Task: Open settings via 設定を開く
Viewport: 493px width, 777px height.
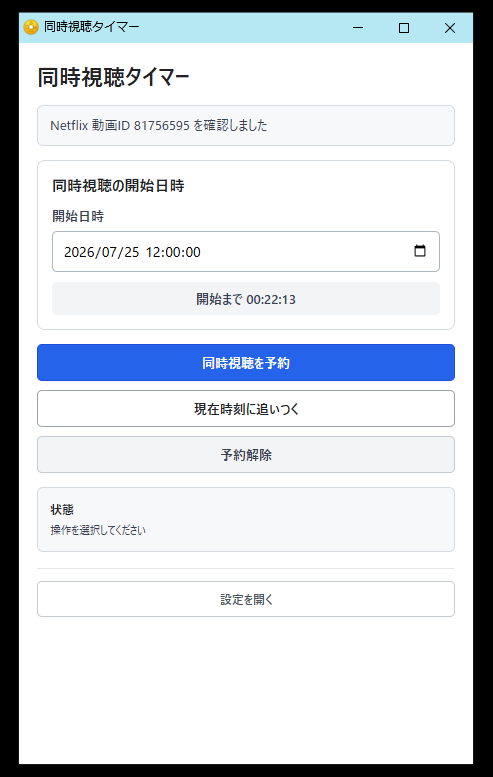Action: point(246,600)
